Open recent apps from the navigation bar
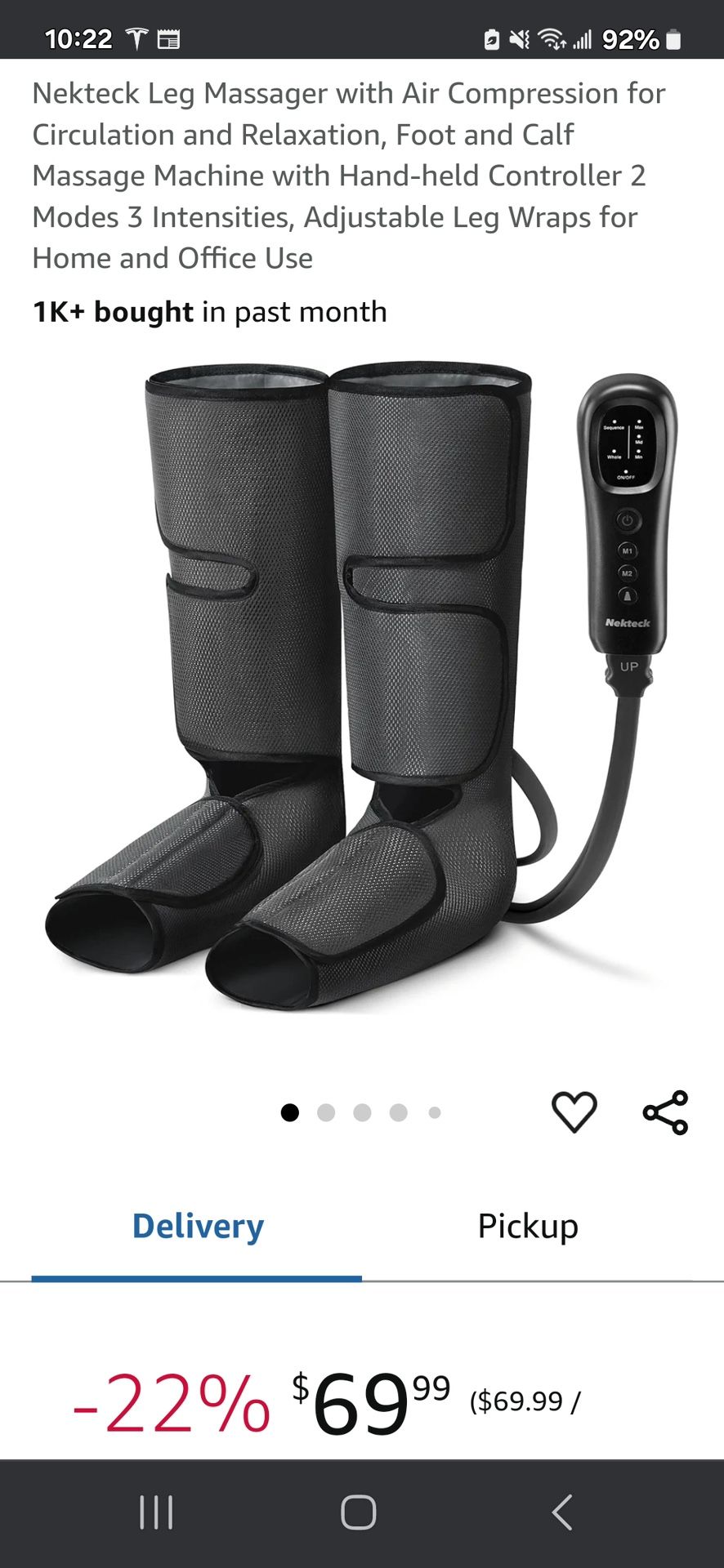 156,1512
